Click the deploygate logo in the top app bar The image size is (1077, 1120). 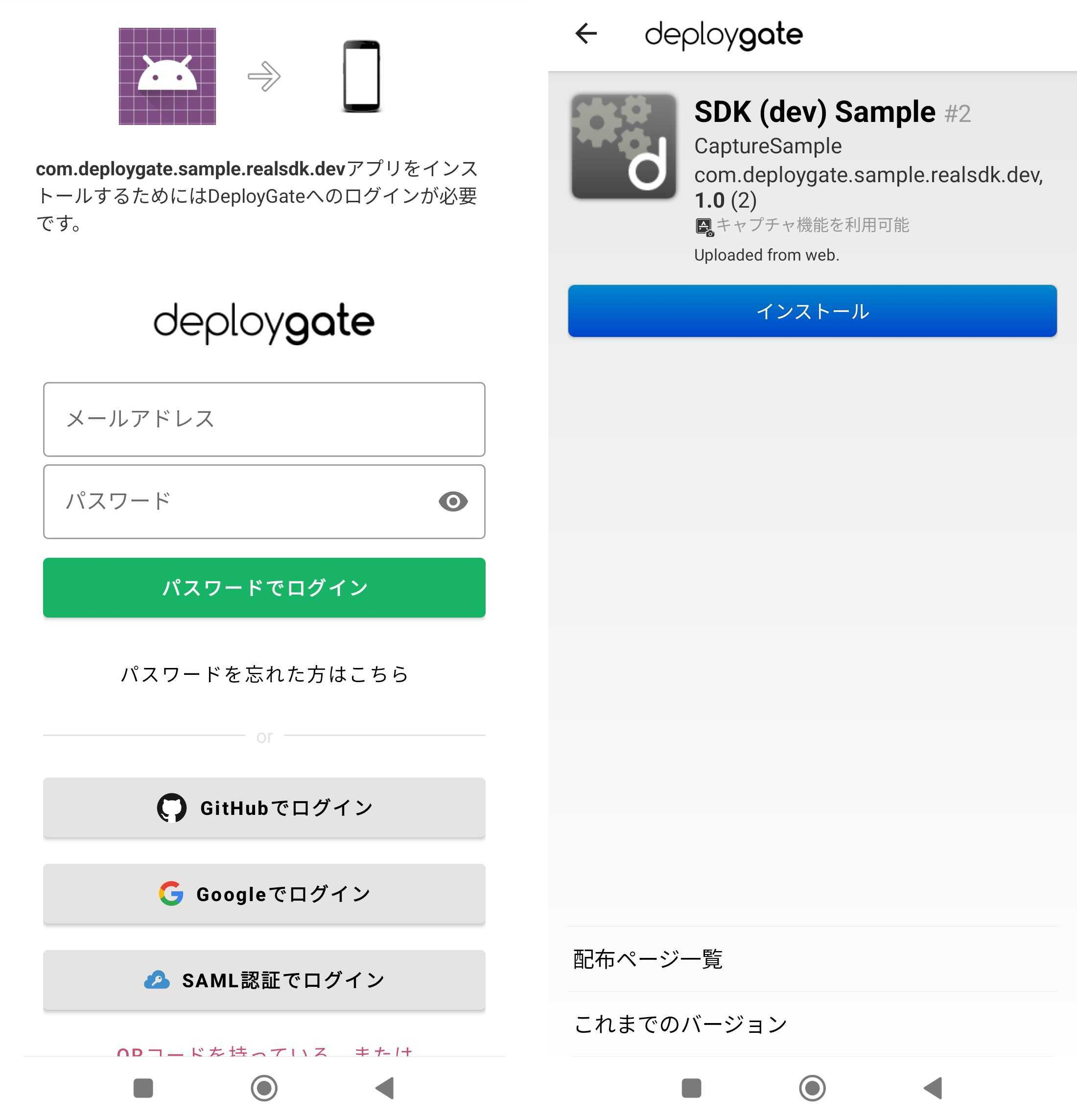pyautogui.click(x=723, y=34)
